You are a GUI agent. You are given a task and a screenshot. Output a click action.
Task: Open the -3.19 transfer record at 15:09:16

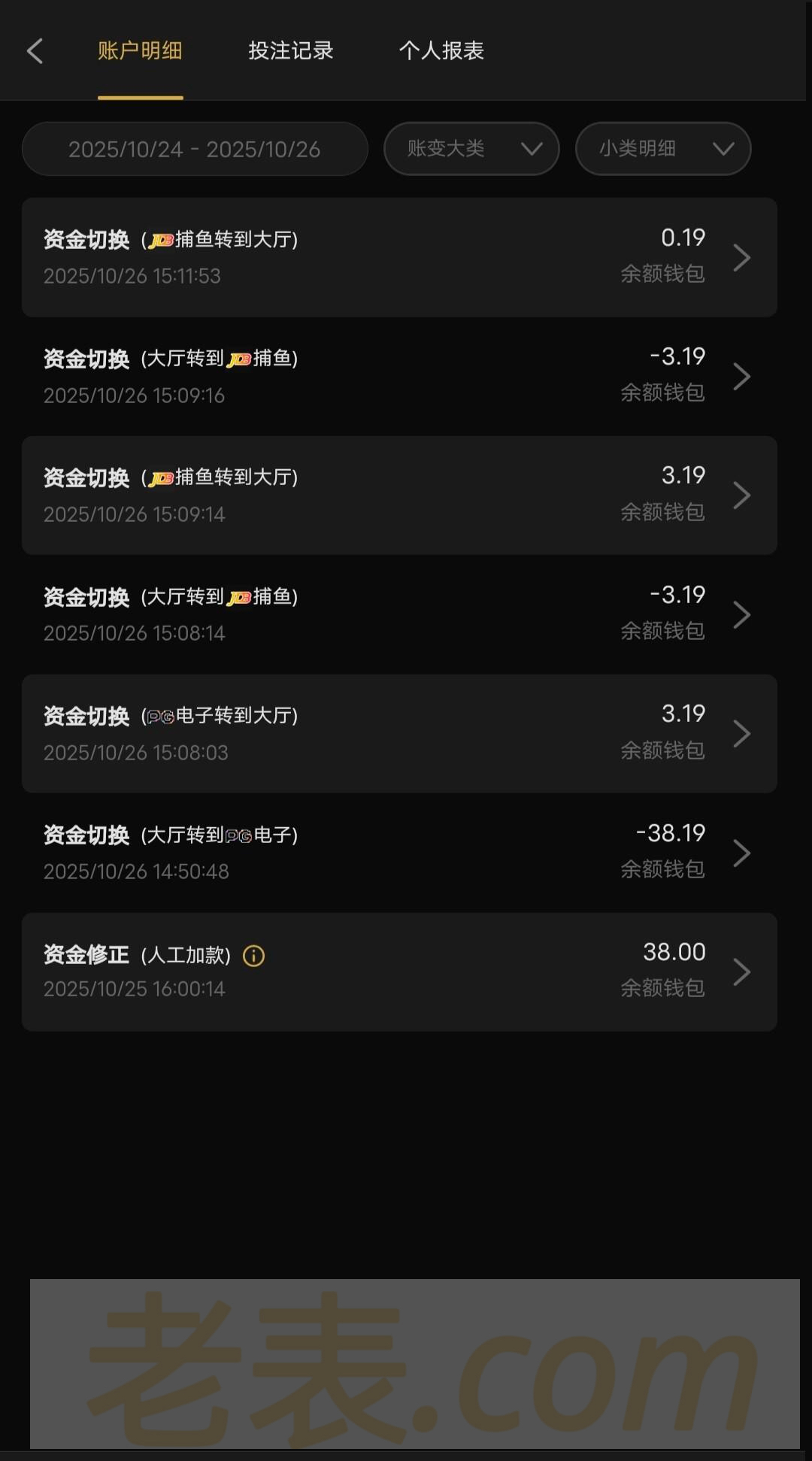pos(398,376)
